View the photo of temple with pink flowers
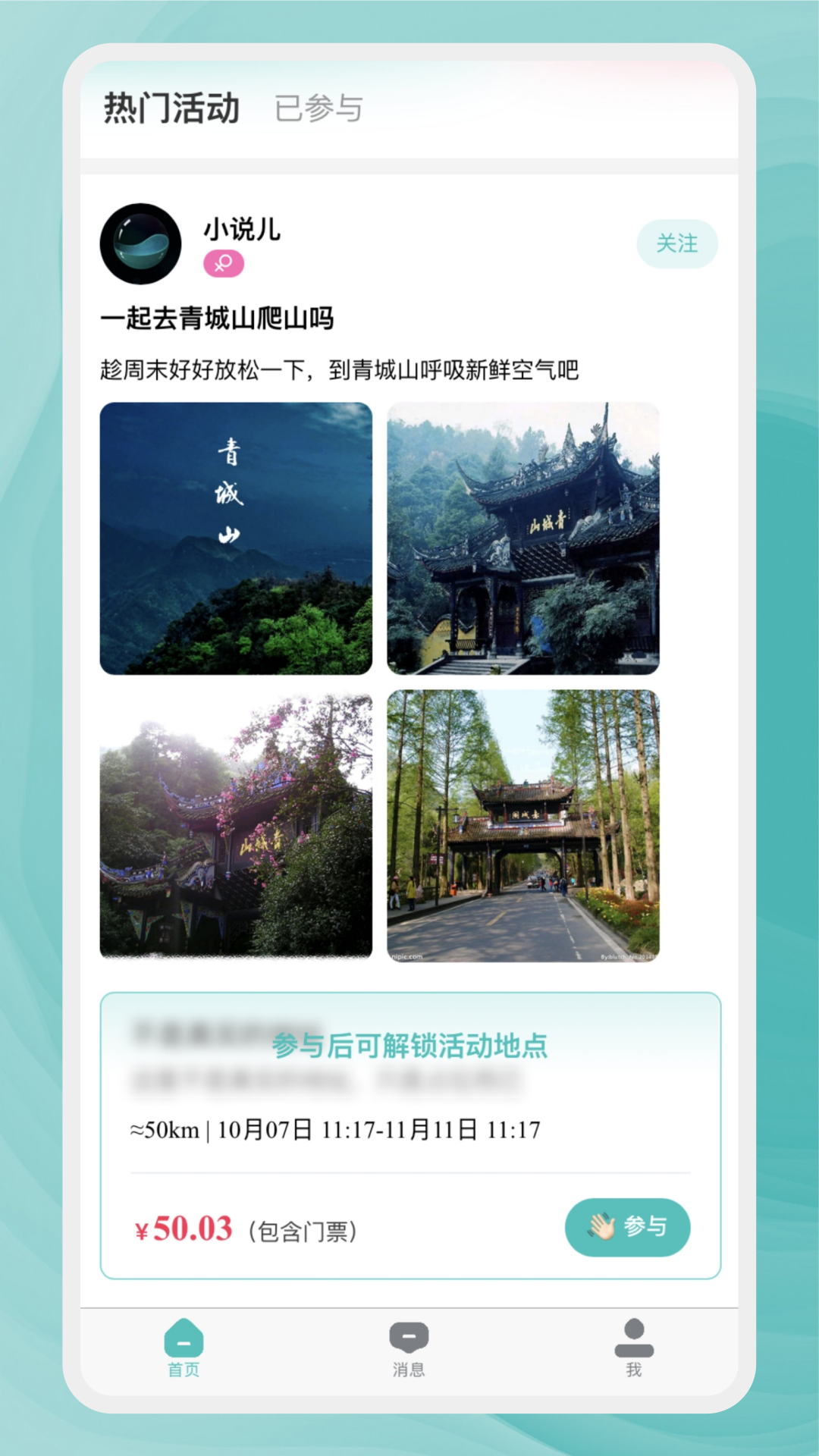The image size is (819, 1456). [236, 825]
